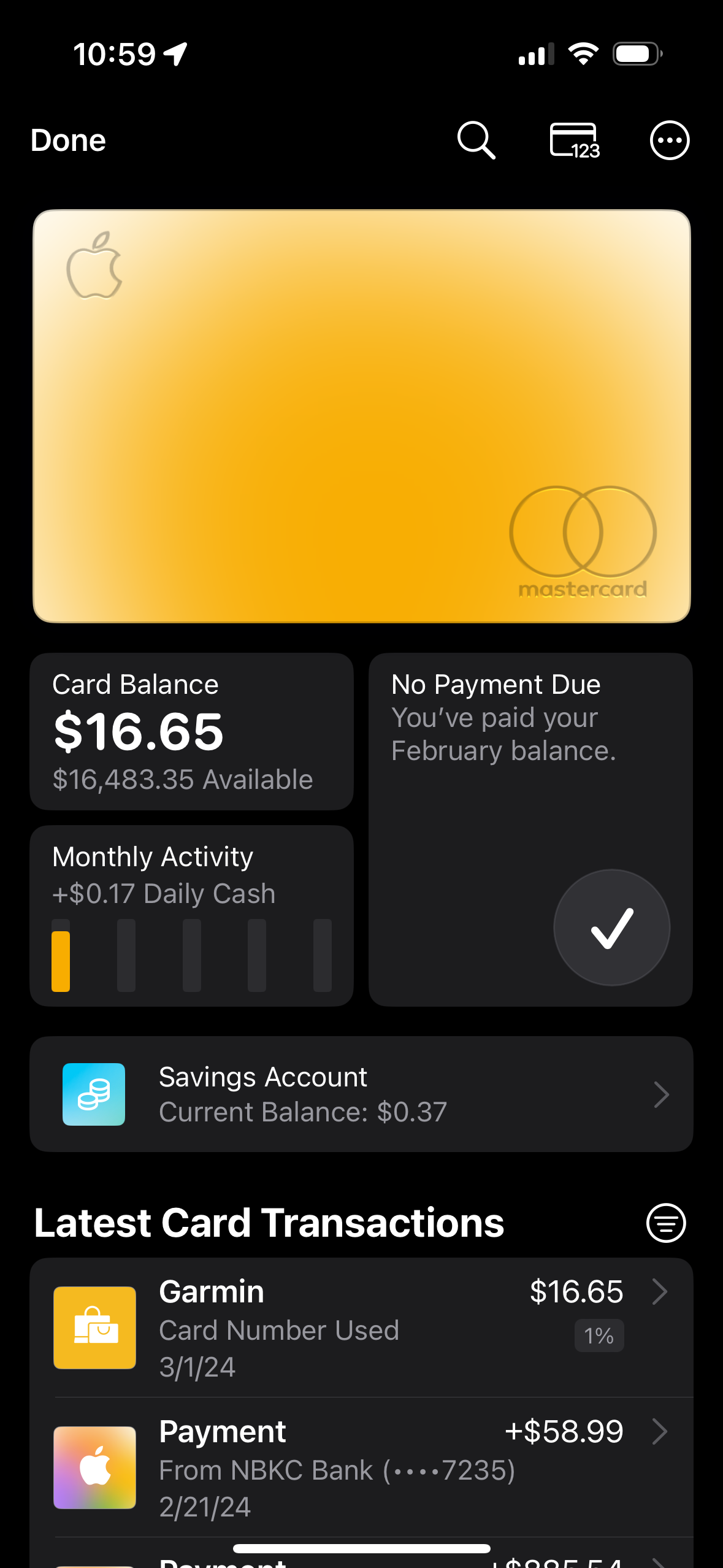
Task: Tap the Apple Card image
Action: (362, 416)
